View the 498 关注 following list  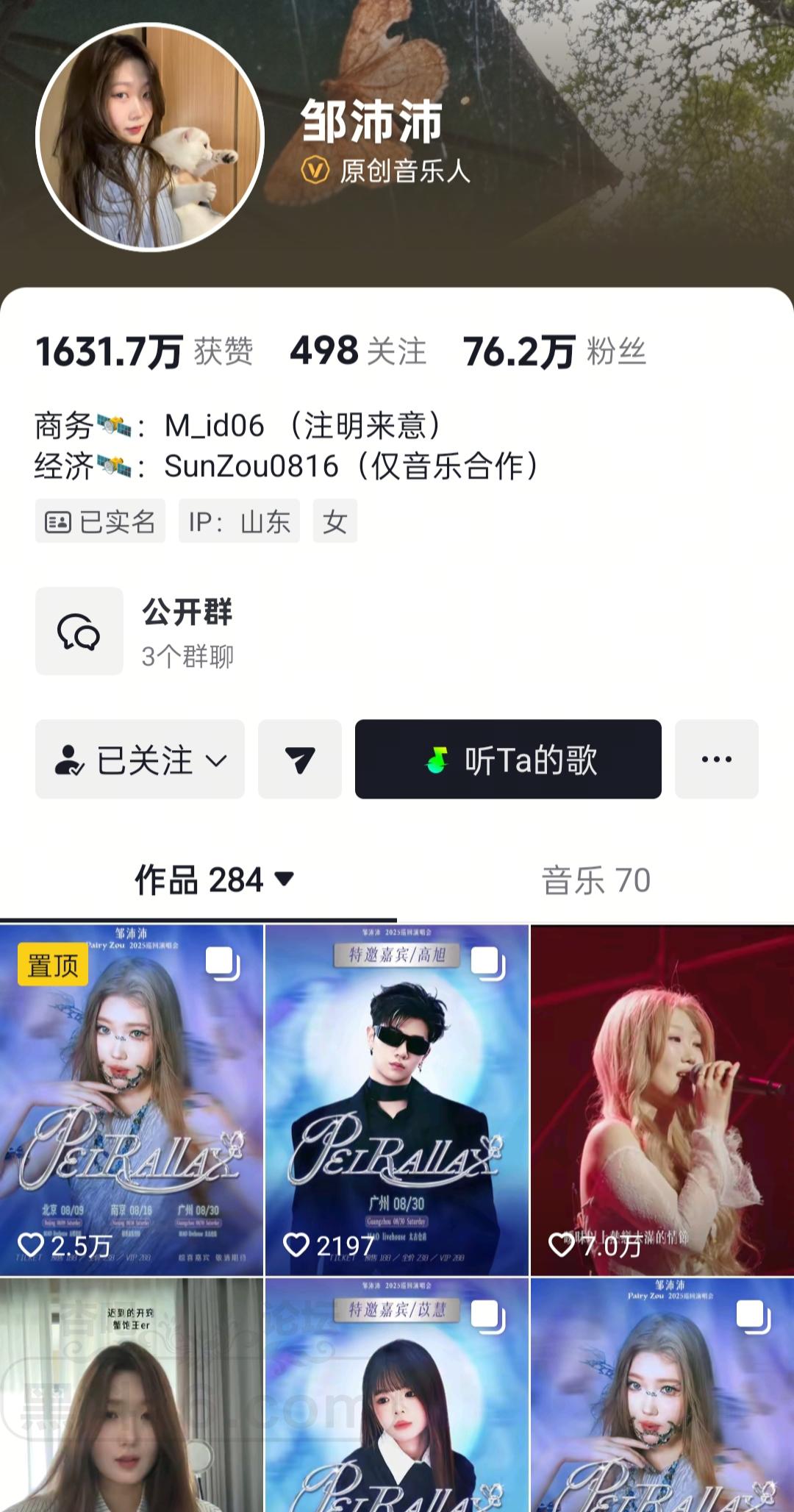[x=358, y=351]
